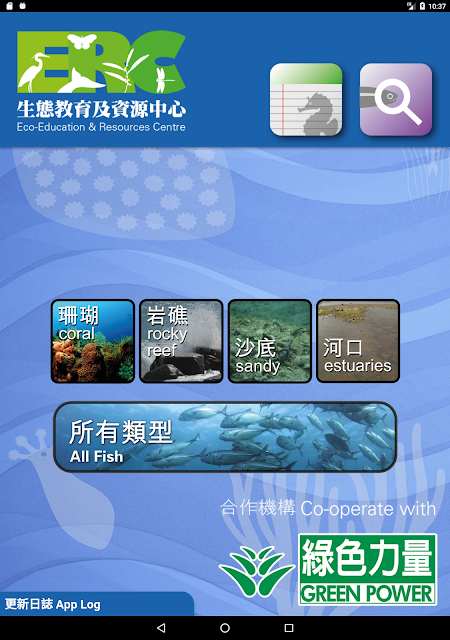Screen dimensions: 450x640
Task: Open the rocky reef habitat tile
Action: [x=181, y=341]
